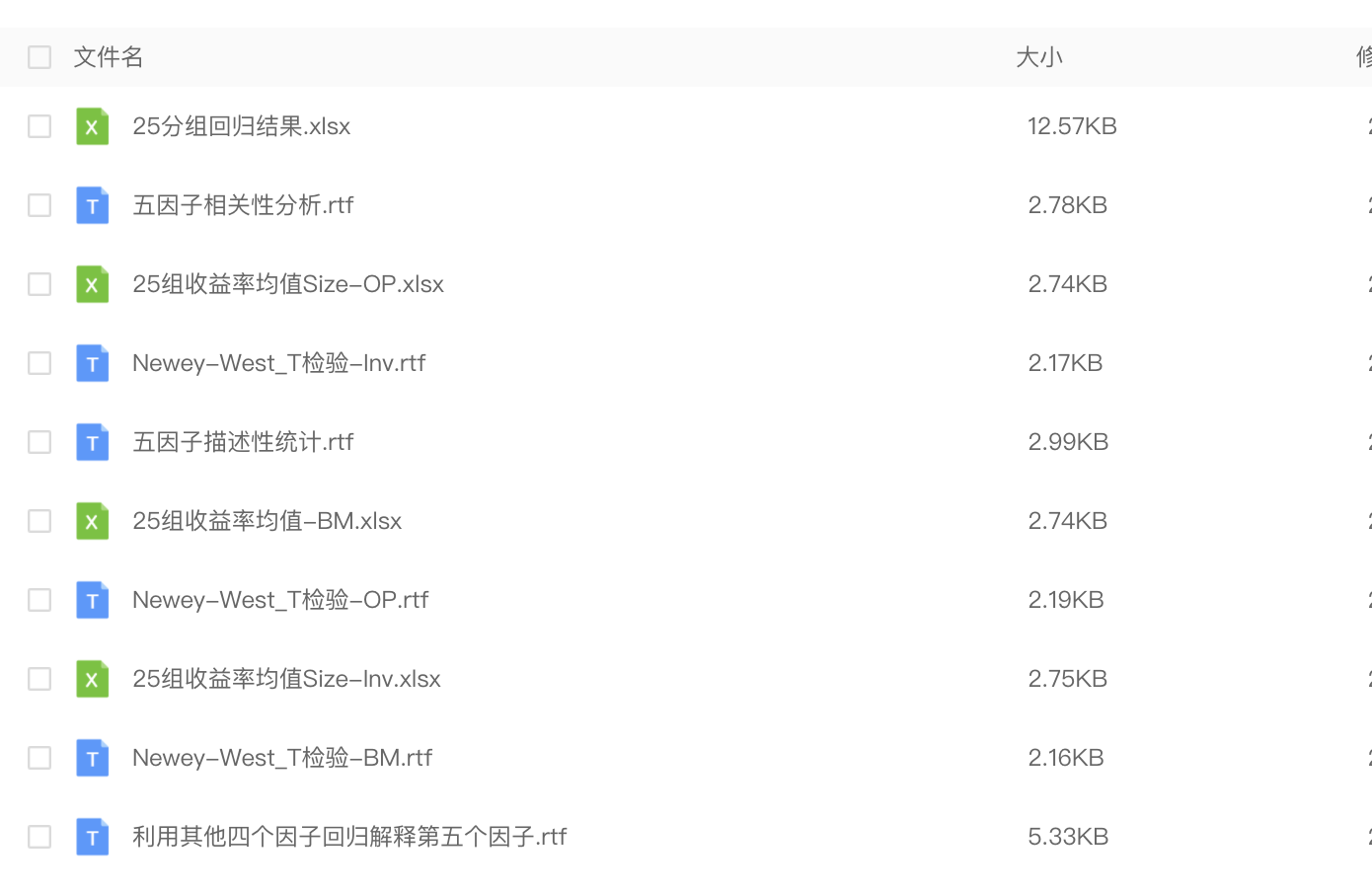Tick the checkbox for 五因子描述性统计.rtf
The width and height of the screenshot is (1372, 894).
(x=39, y=442)
